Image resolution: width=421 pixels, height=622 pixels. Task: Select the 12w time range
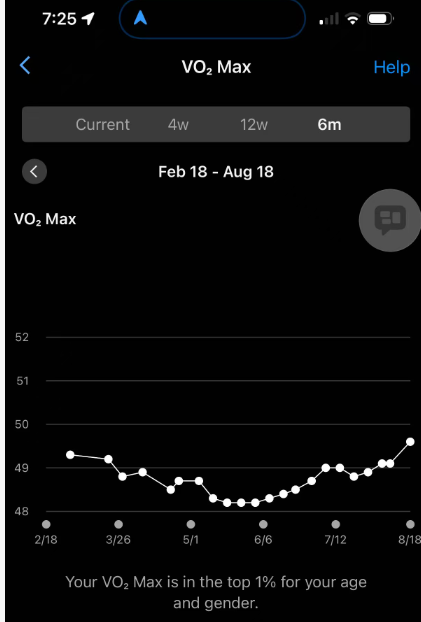coord(254,125)
